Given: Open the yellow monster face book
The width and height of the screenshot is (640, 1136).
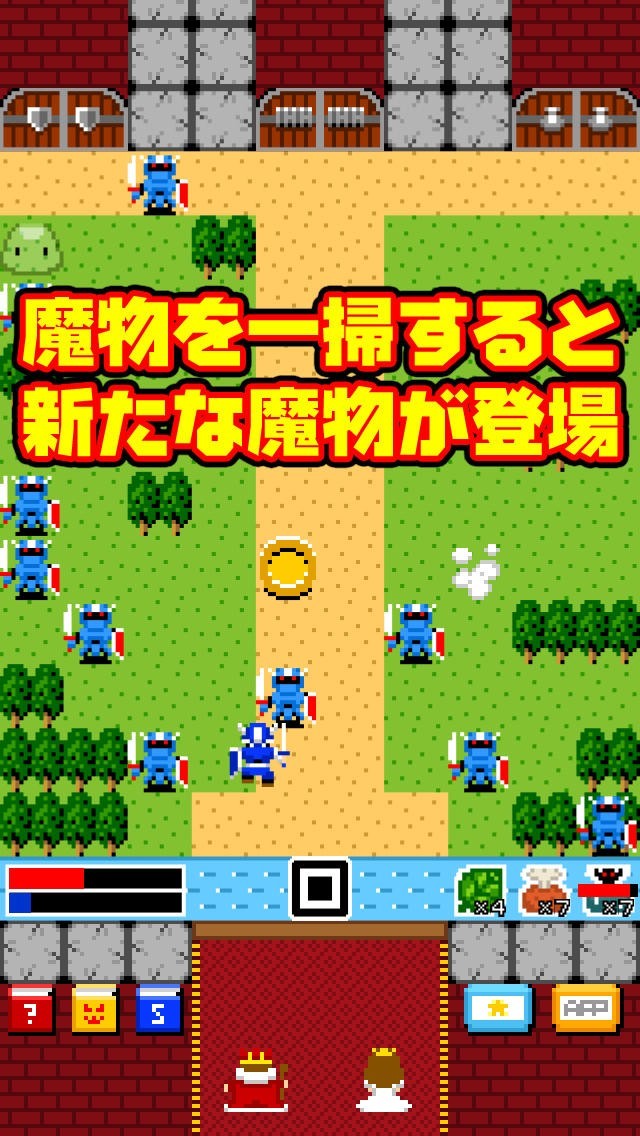Looking at the screenshot, I should point(95,1008).
